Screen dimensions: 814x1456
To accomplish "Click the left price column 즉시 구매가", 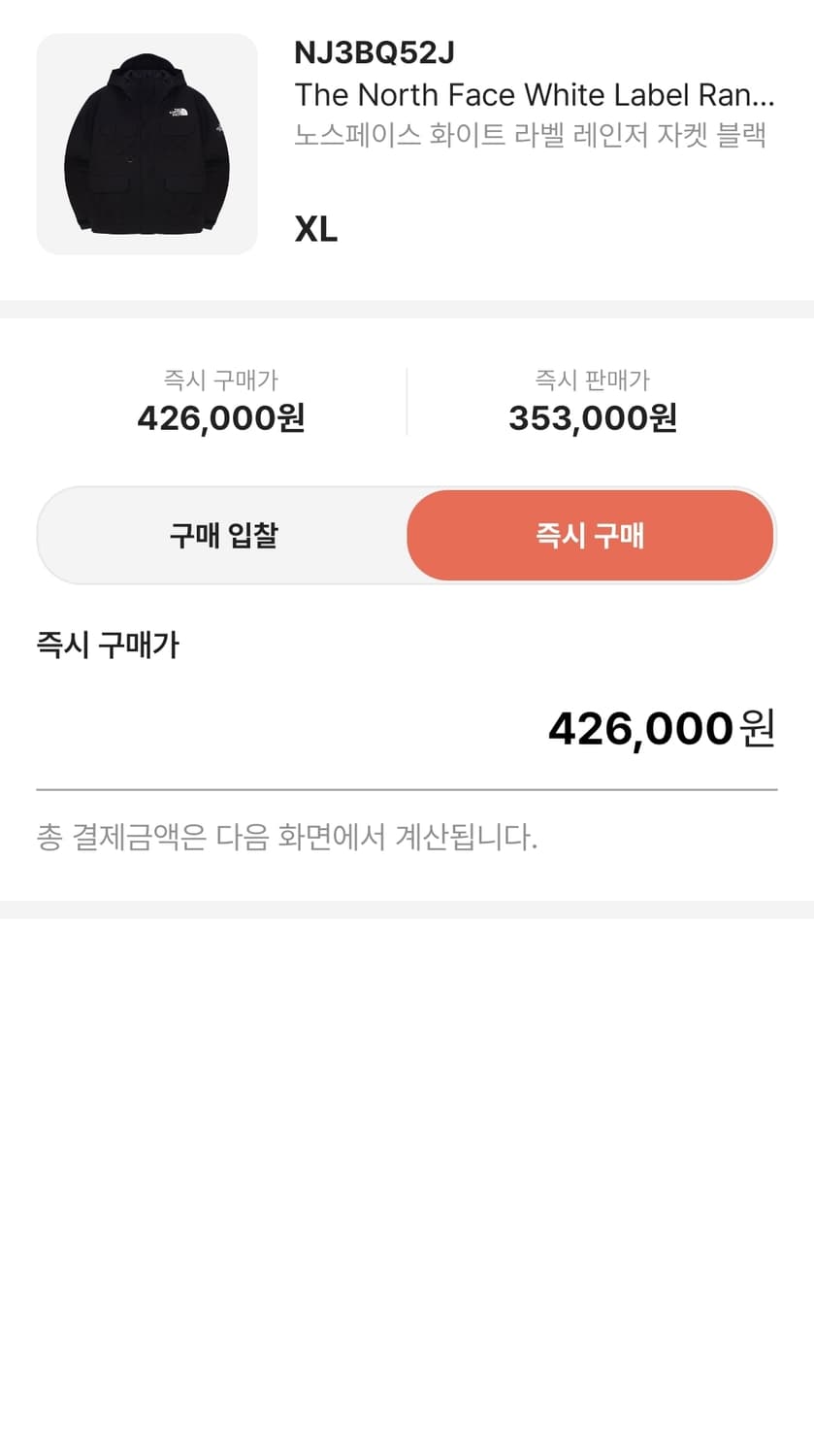I will click(219, 398).
